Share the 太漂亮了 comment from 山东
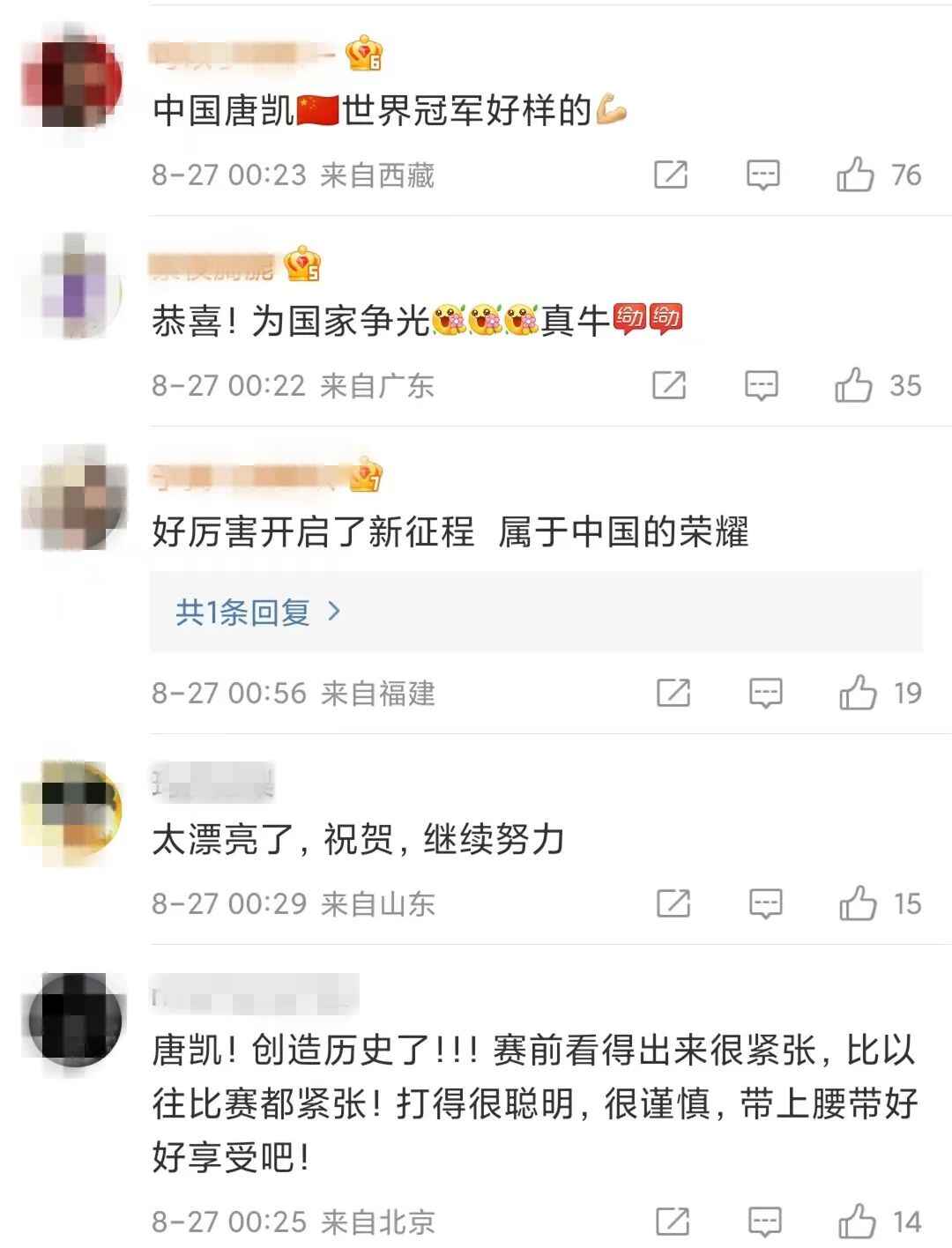This screenshot has width=952, height=1248. 673,903
